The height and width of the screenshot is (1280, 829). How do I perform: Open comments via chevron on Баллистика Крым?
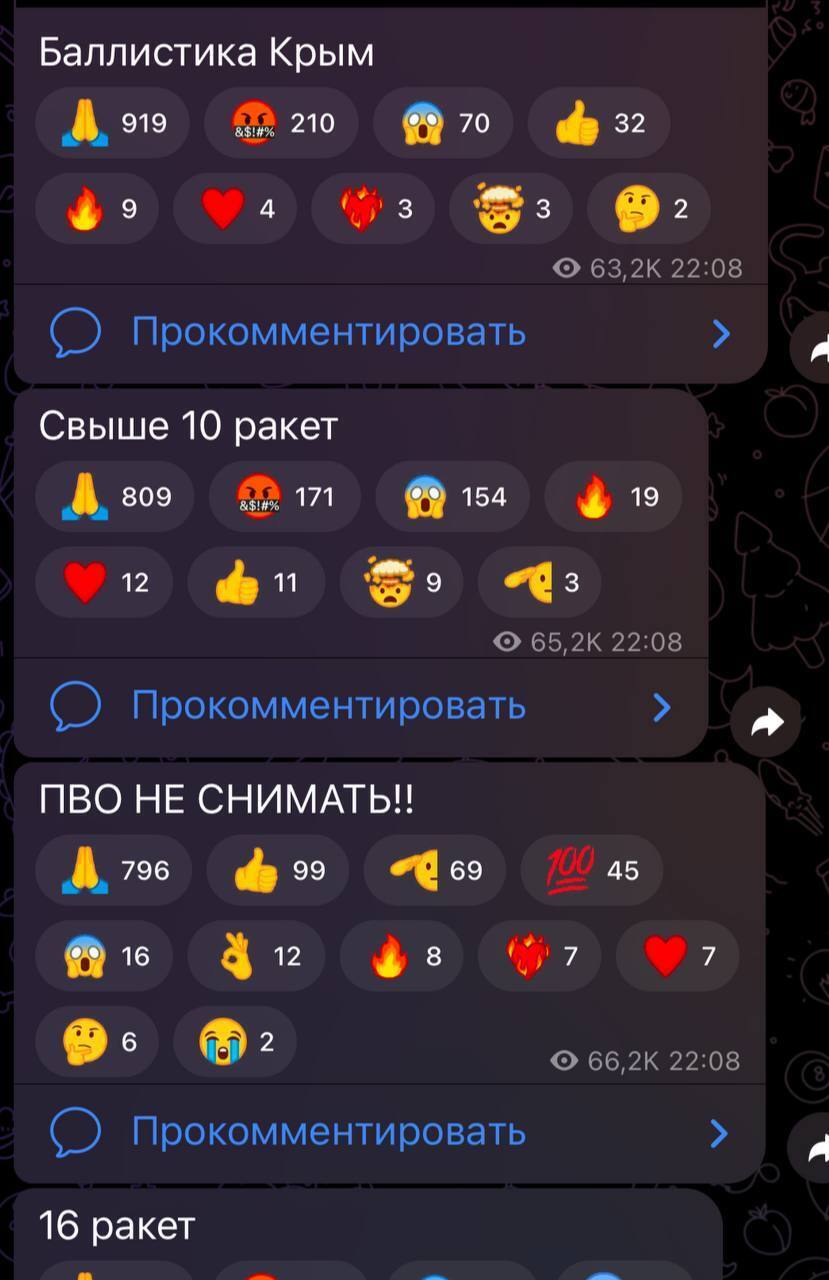pyautogui.click(x=722, y=333)
